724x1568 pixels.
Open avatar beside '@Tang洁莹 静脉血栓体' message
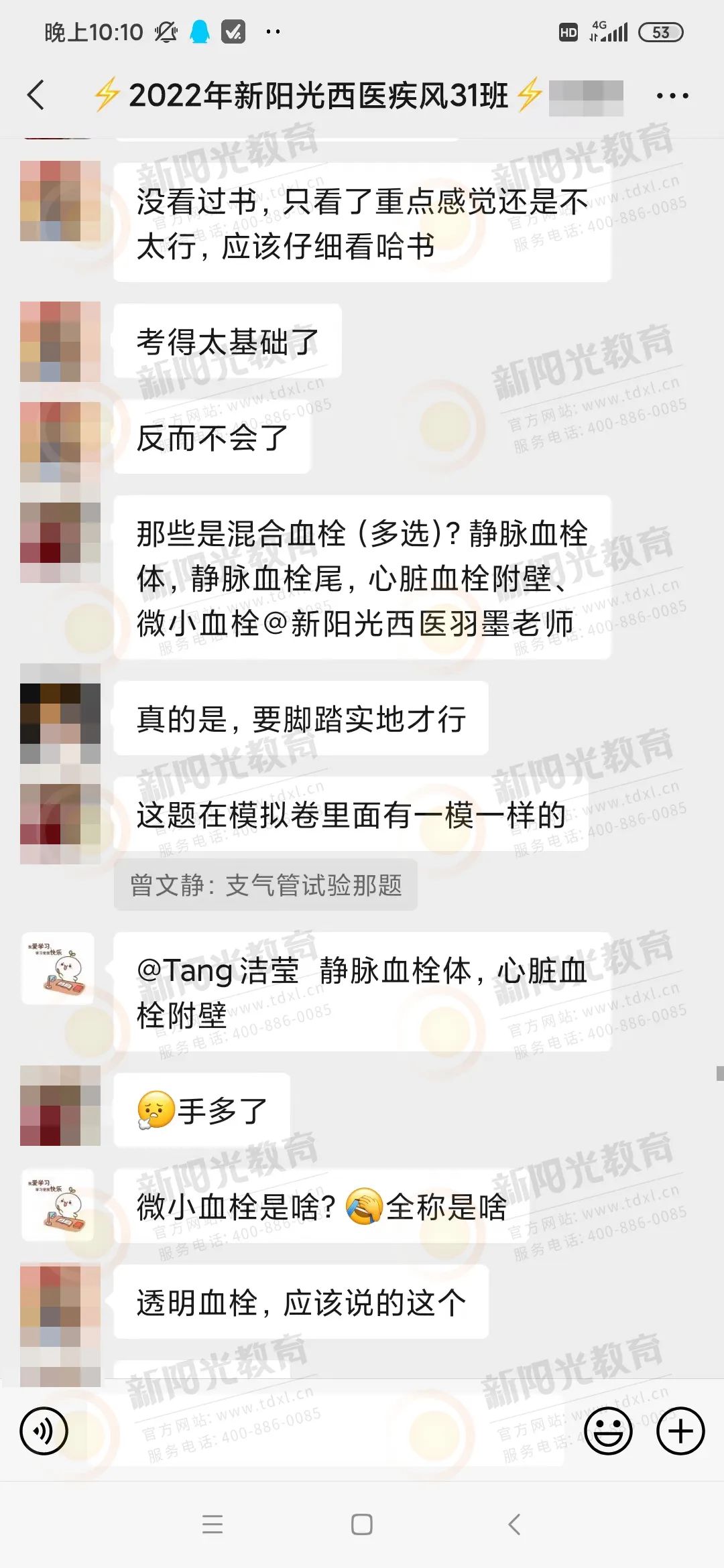pyautogui.click(x=58, y=968)
